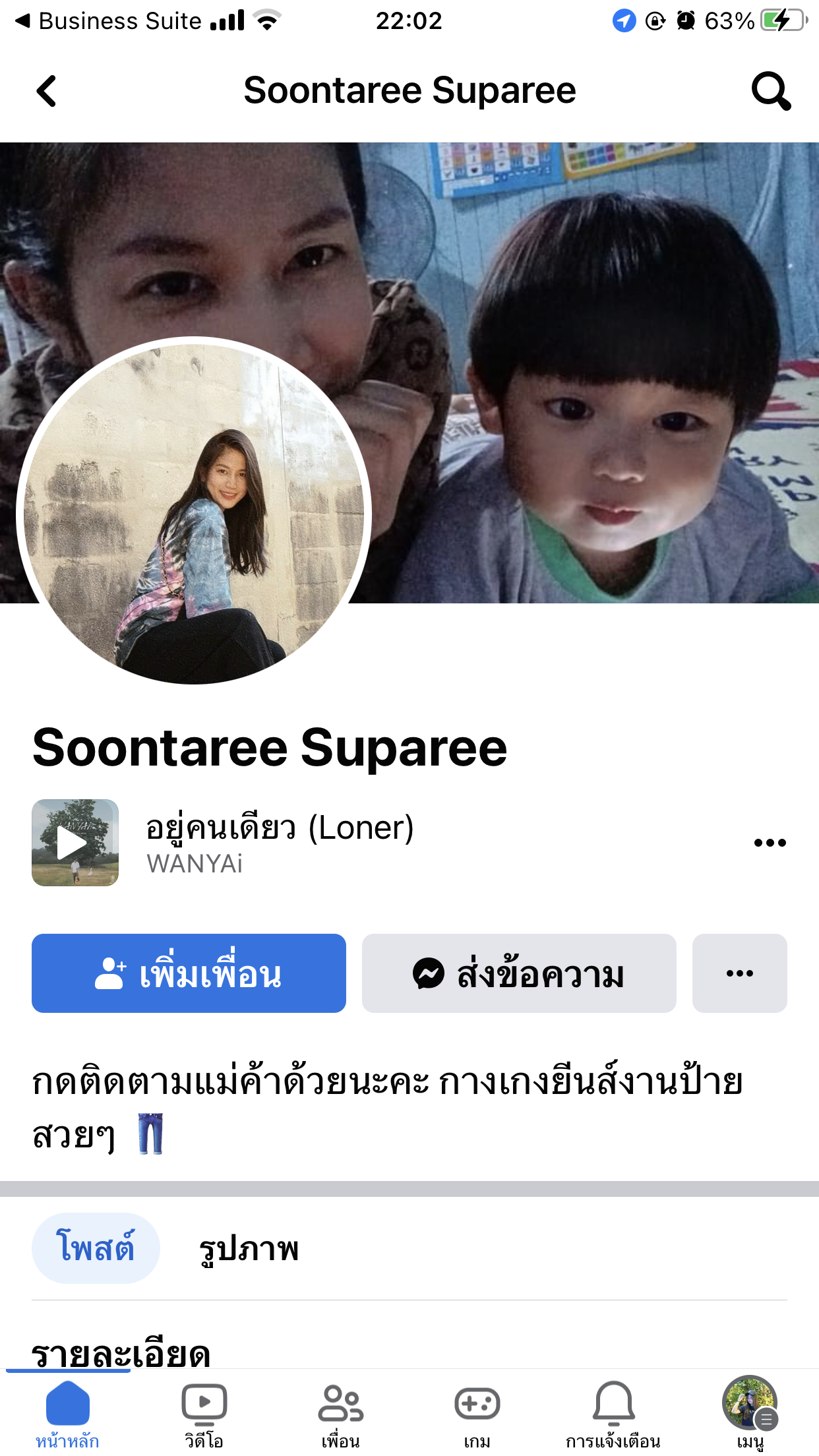
Task: Switch to the รูปภาพ tab
Action: [x=249, y=1248]
